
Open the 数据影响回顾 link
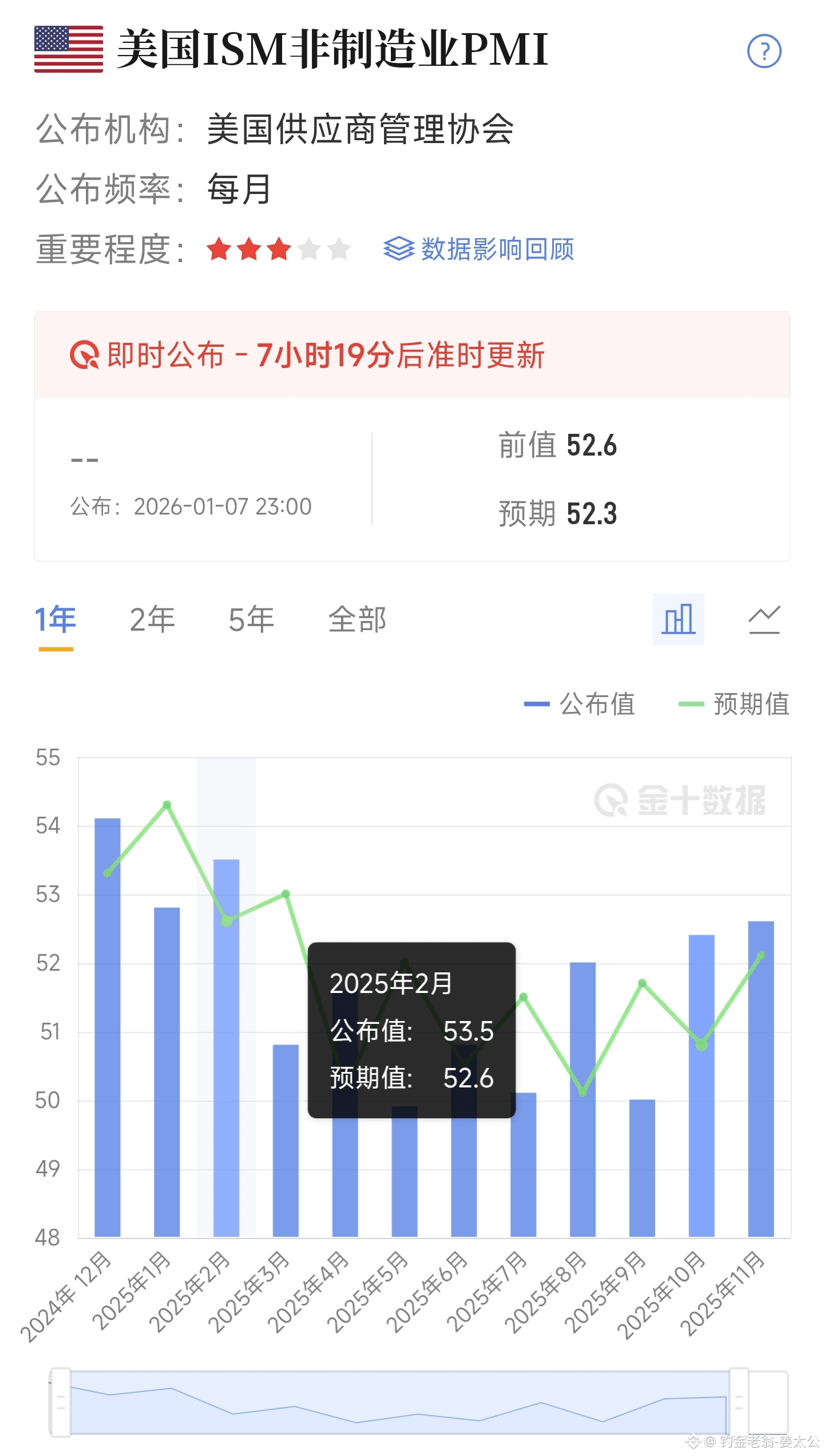point(479,249)
